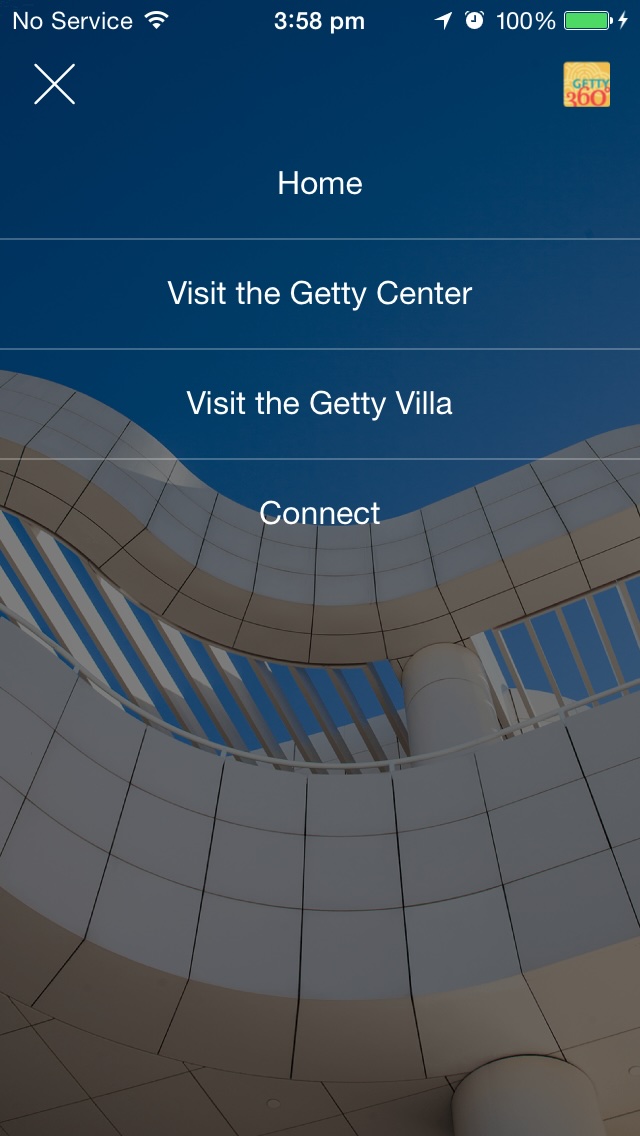Screen dimensions: 640x1136
Task: Close the navigation menu
Action: click(x=54, y=84)
